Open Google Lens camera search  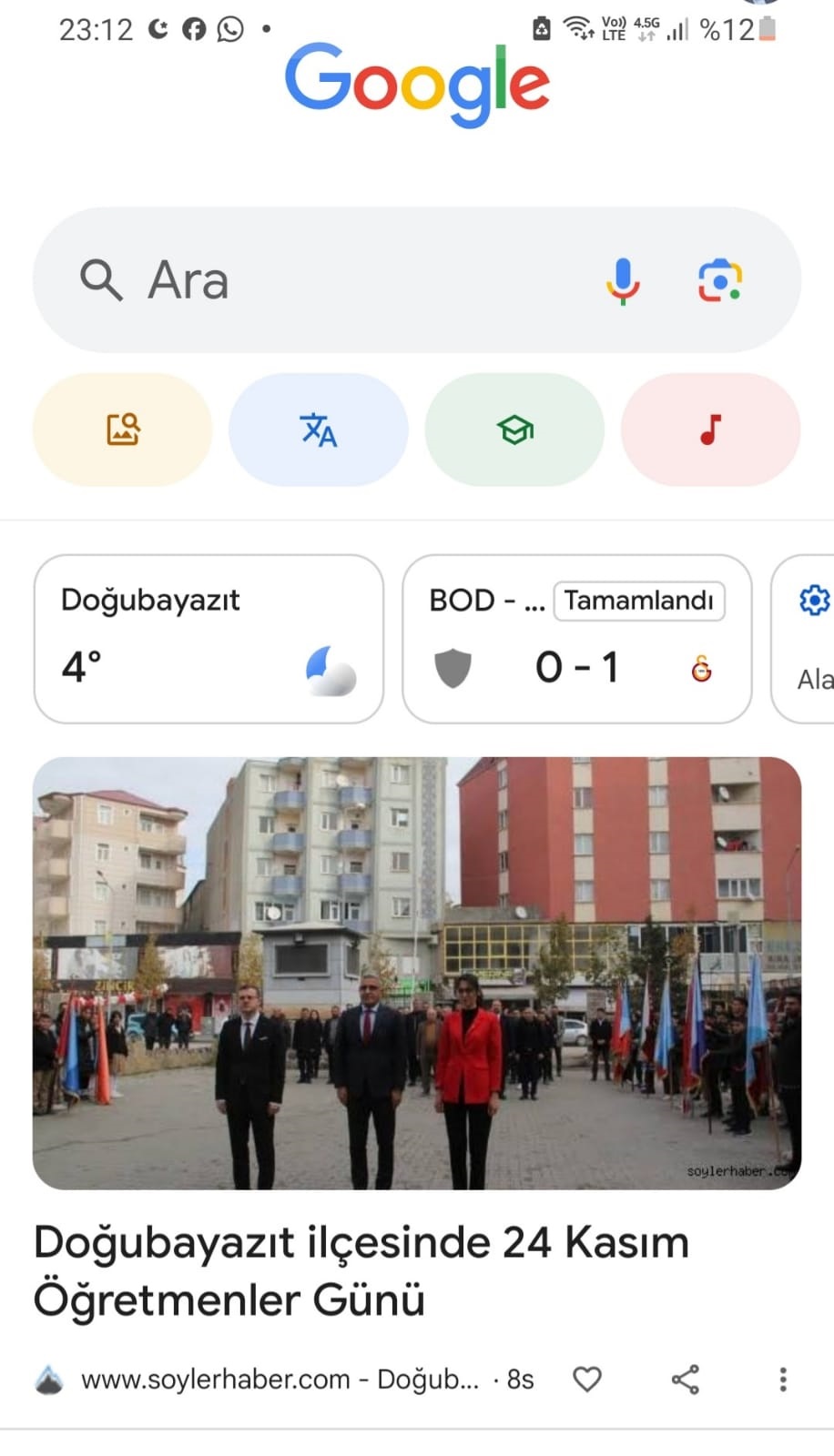(x=720, y=280)
